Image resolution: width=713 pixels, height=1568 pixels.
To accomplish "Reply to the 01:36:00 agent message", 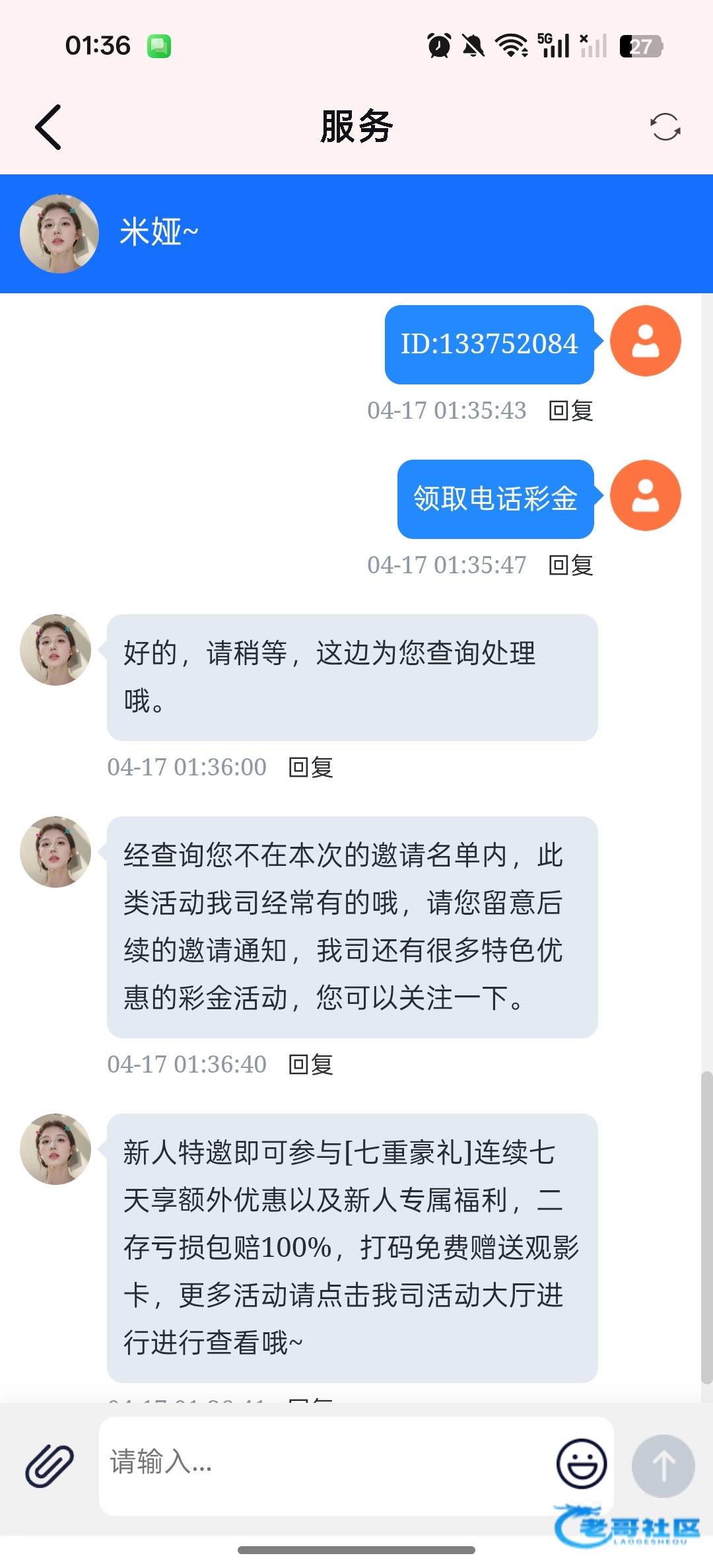I will pos(311,767).
